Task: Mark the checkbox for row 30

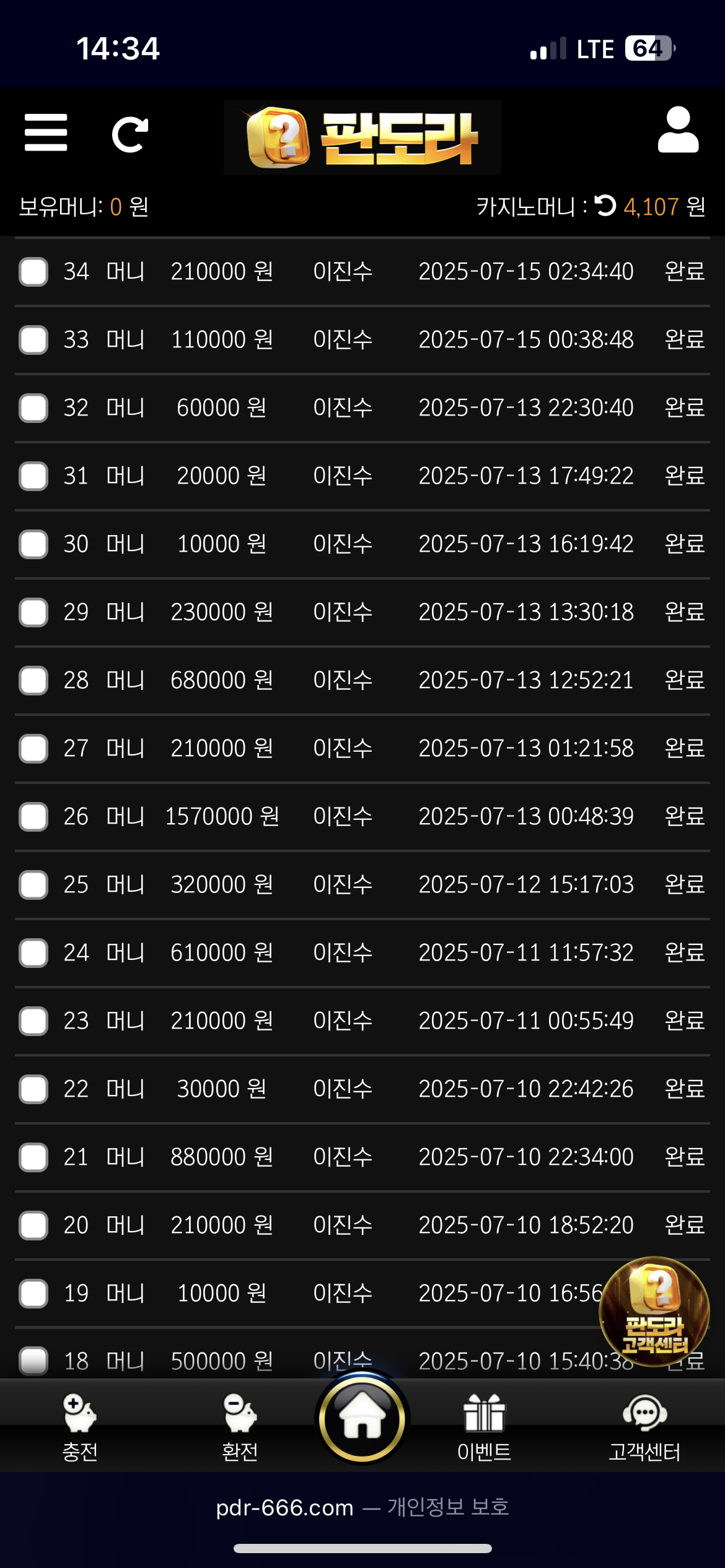Action: [33, 544]
